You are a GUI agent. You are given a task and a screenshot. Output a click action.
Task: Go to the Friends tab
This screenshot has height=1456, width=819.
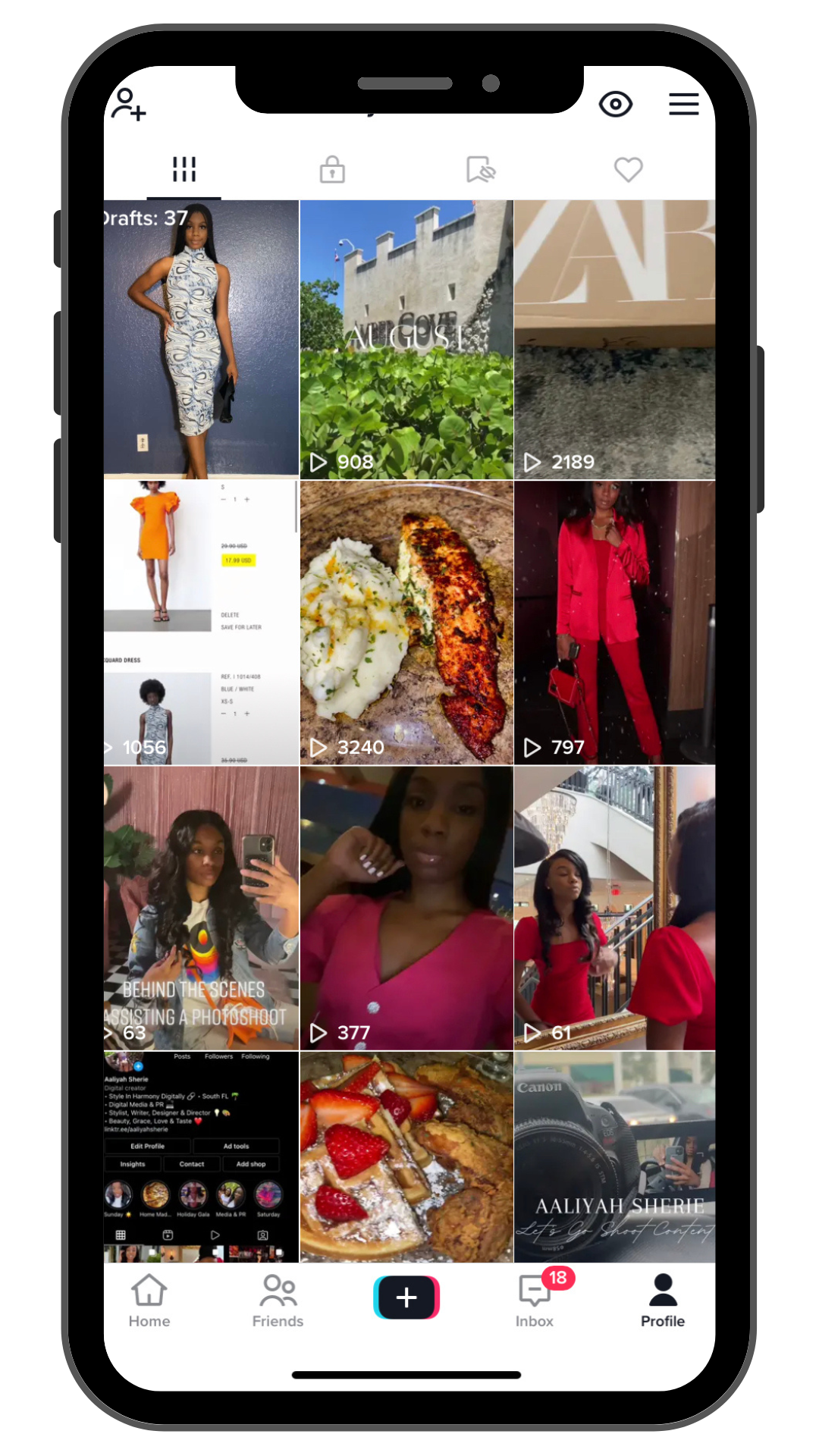click(x=278, y=1300)
